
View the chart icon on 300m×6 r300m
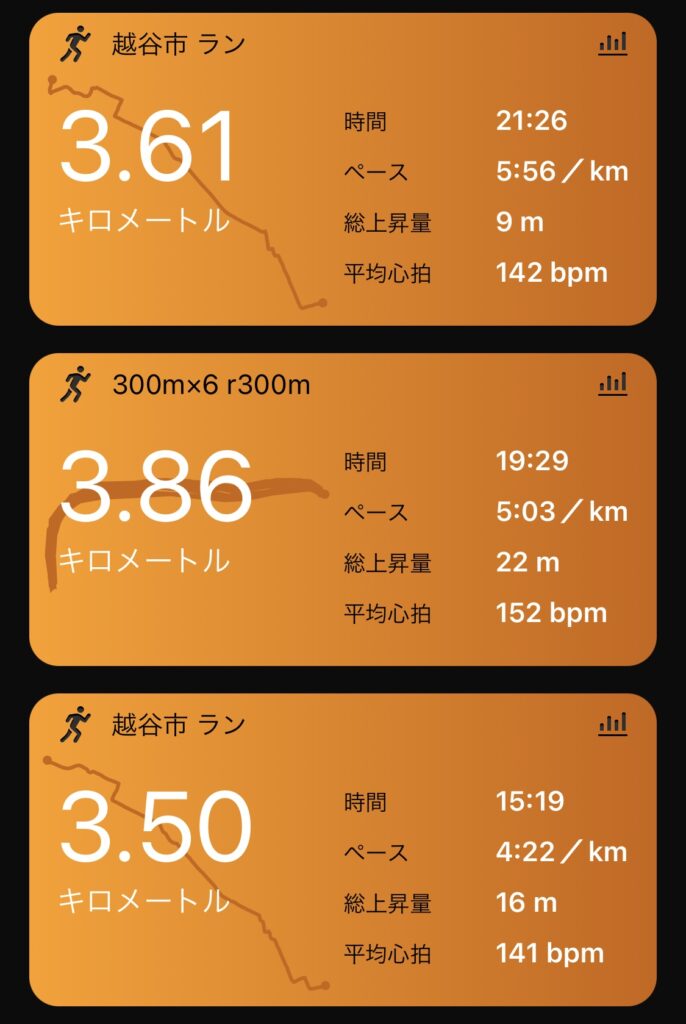click(613, 383)
